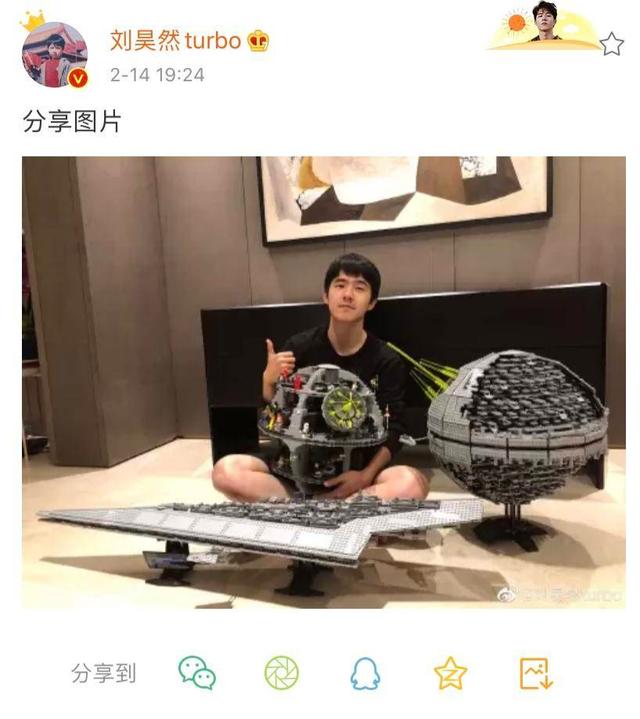The height and width of the screenshot is (719, 640).
Task: Share the post to WeChat Moments
Action: (x=281, y=673)
